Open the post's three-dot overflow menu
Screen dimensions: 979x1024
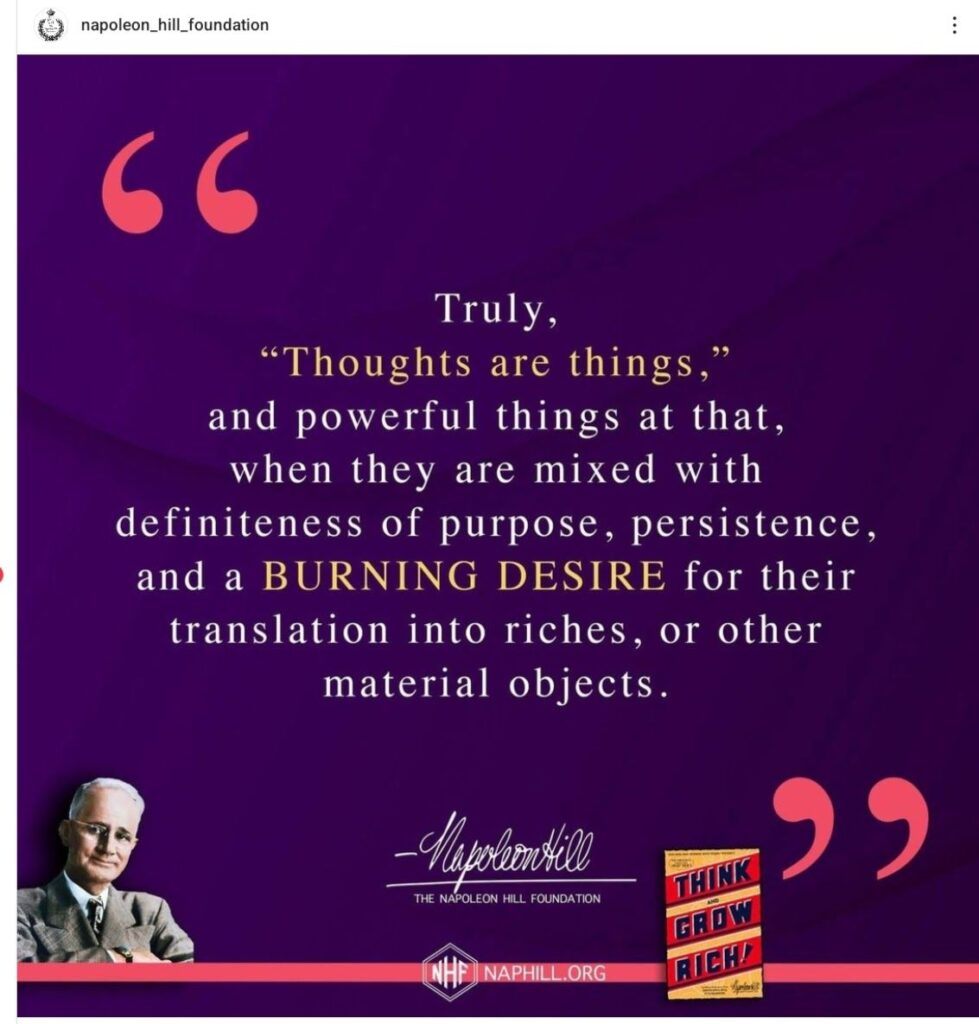[x=955, y=26]
